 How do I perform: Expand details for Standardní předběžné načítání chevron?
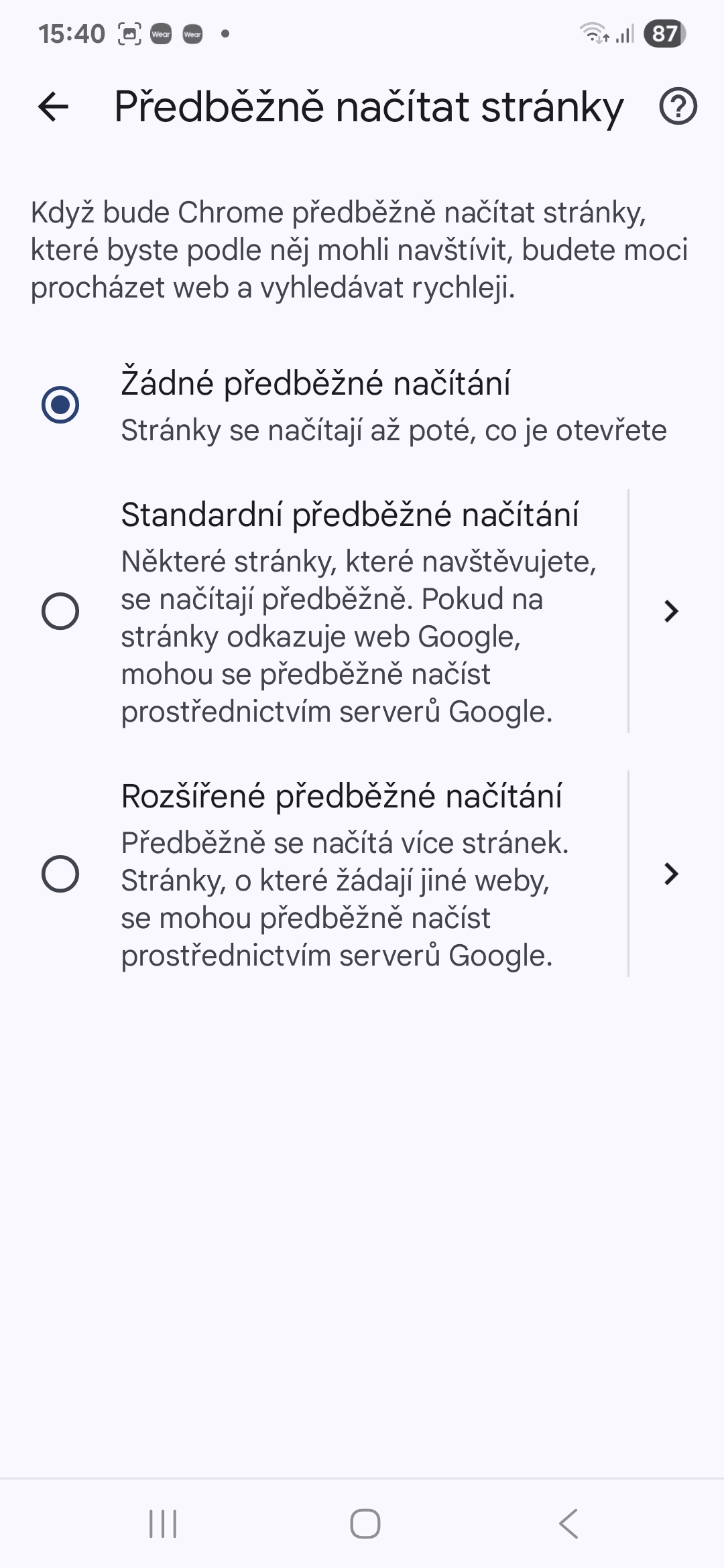[671, 611]
